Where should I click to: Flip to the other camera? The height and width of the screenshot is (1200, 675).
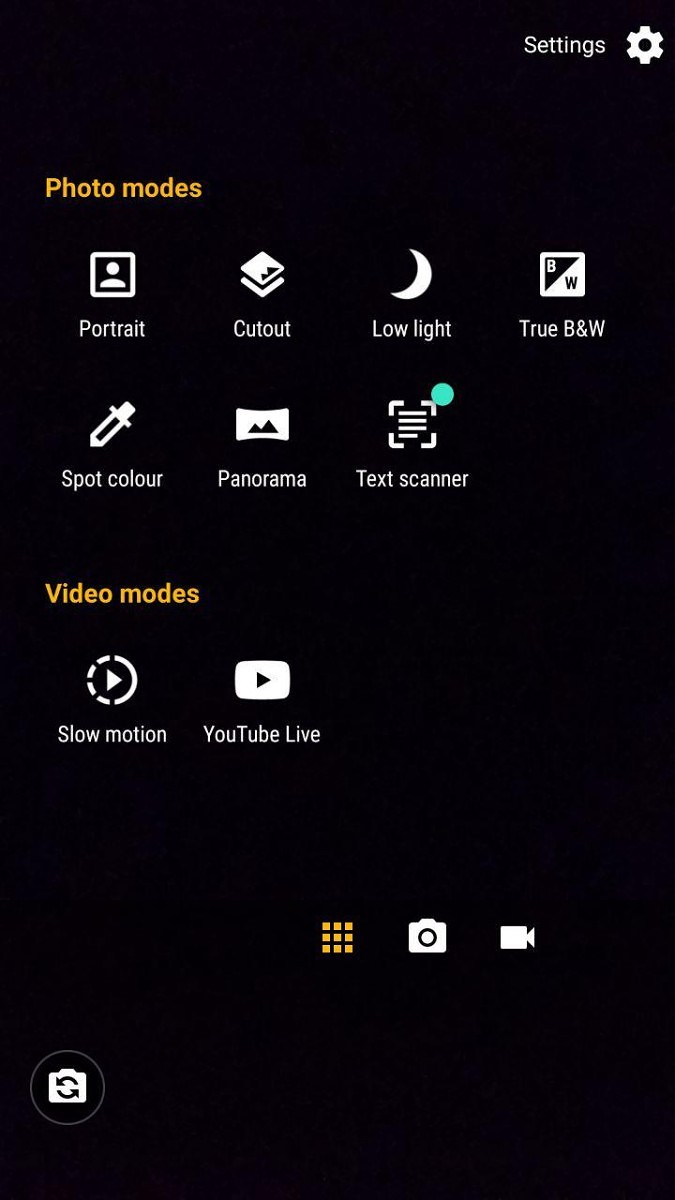(x=67, y=1087)
